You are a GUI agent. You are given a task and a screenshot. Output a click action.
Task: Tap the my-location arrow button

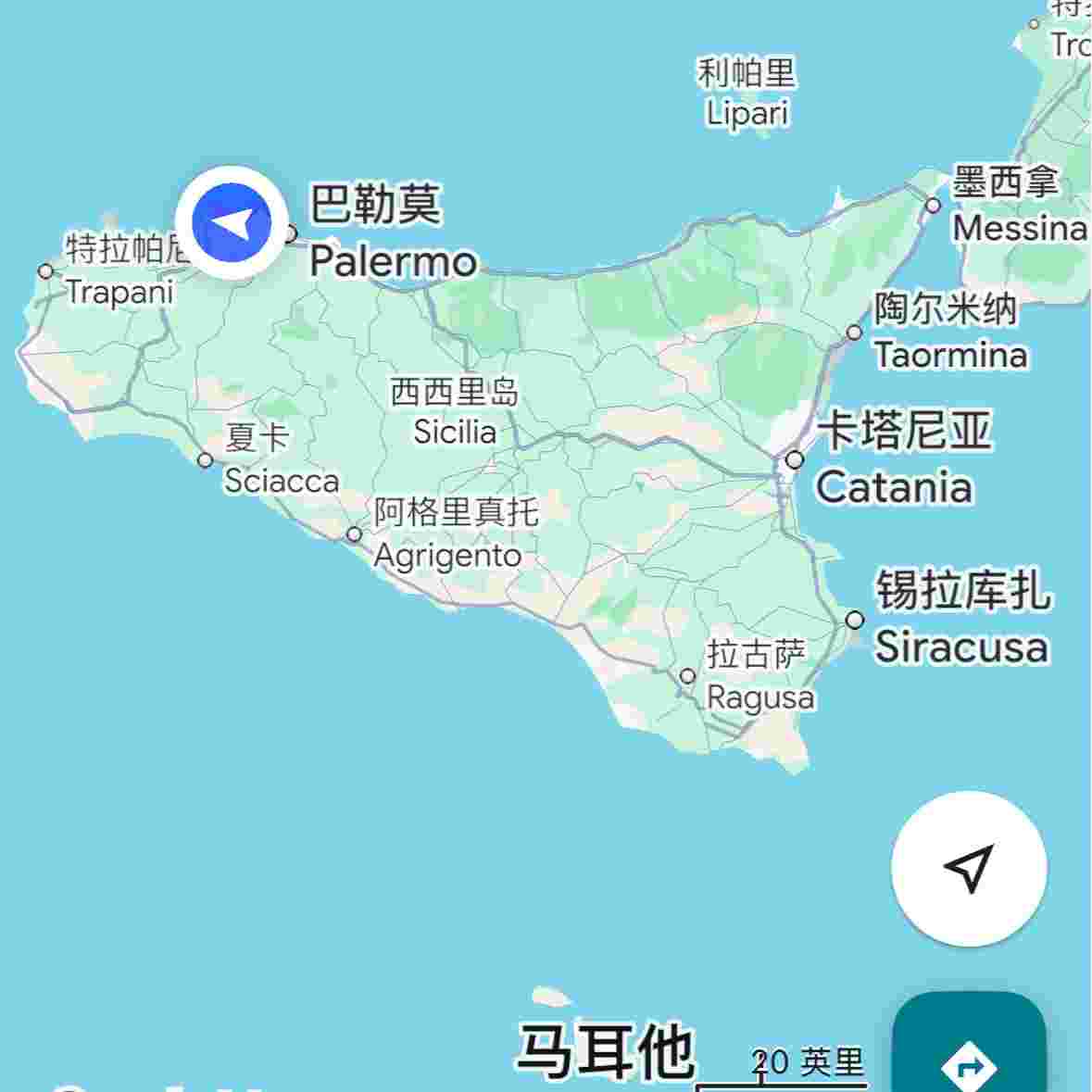tap(969, 868)
